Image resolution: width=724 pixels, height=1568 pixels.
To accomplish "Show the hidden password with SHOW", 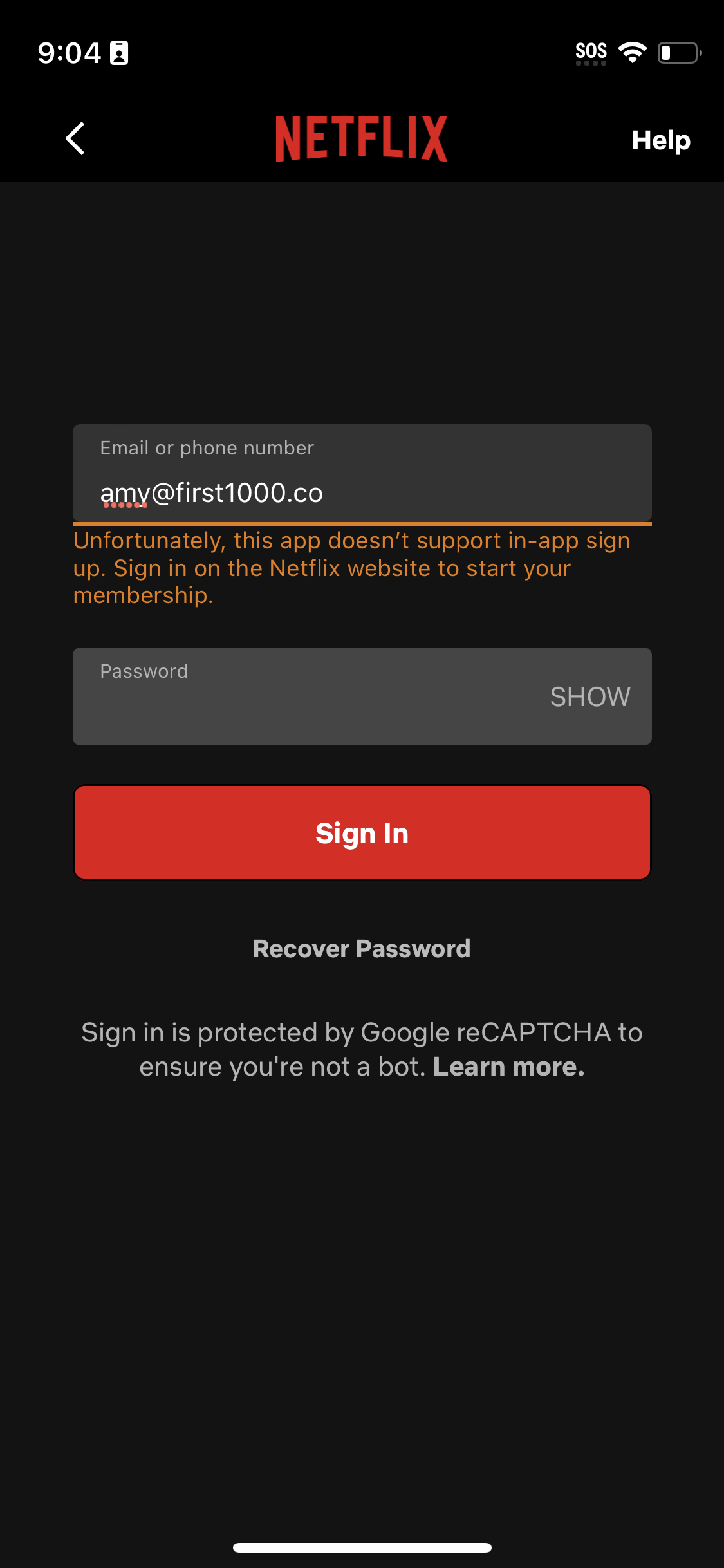I will pyautogui.click(x=590, y=696).
